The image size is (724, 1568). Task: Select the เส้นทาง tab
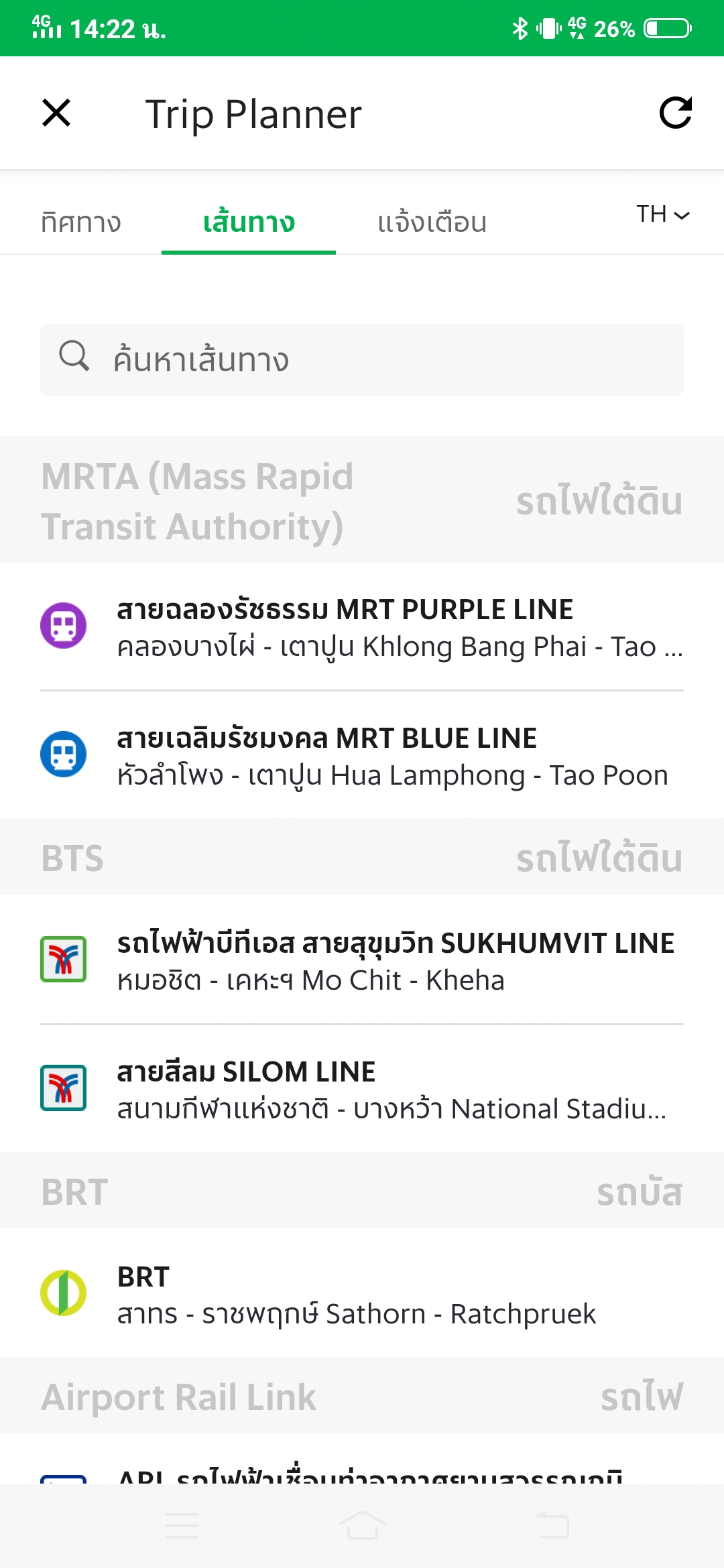click(x=249, y=222)
